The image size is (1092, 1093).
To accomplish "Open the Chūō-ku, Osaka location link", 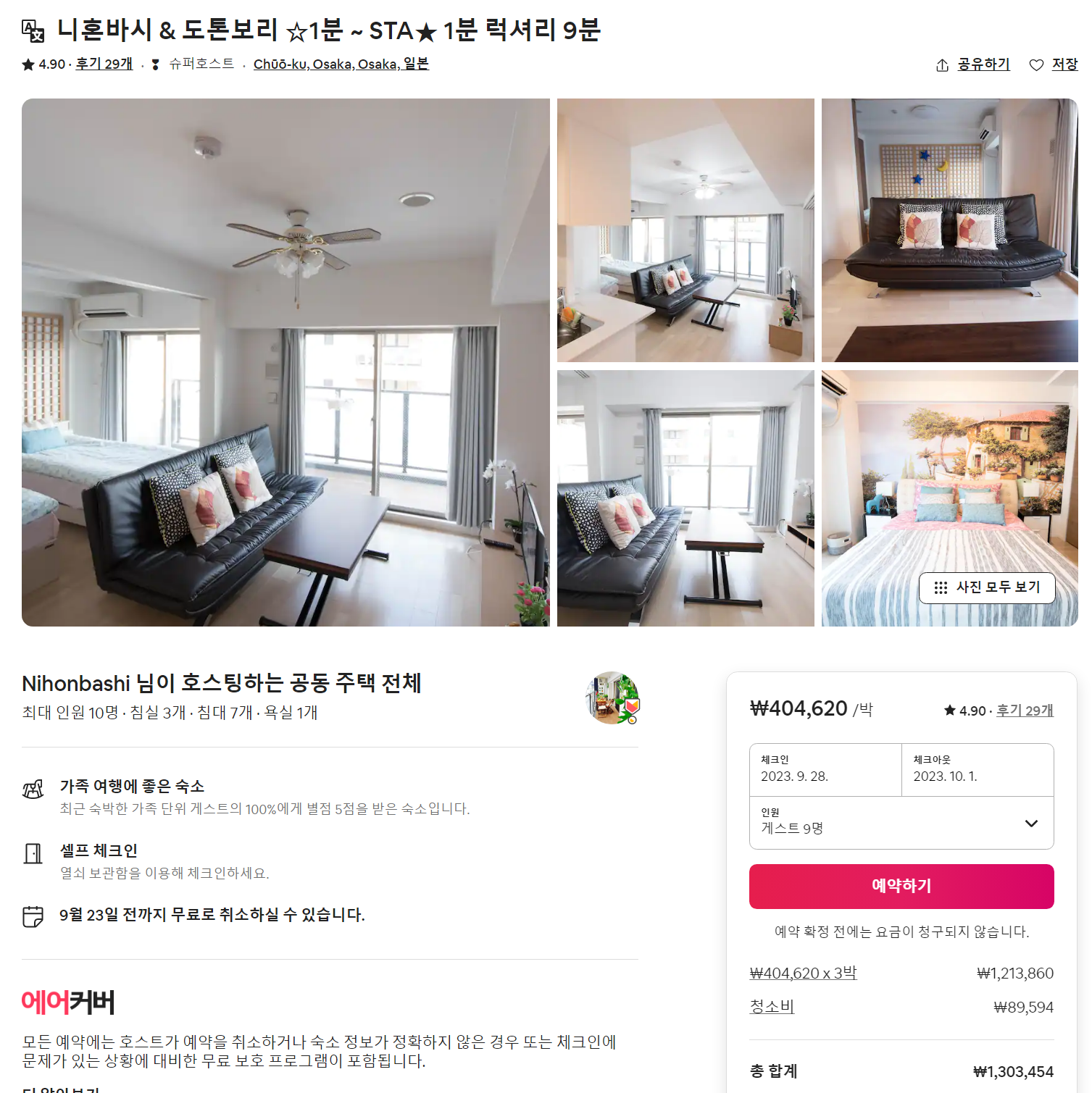I will click(x=341, y=64).
